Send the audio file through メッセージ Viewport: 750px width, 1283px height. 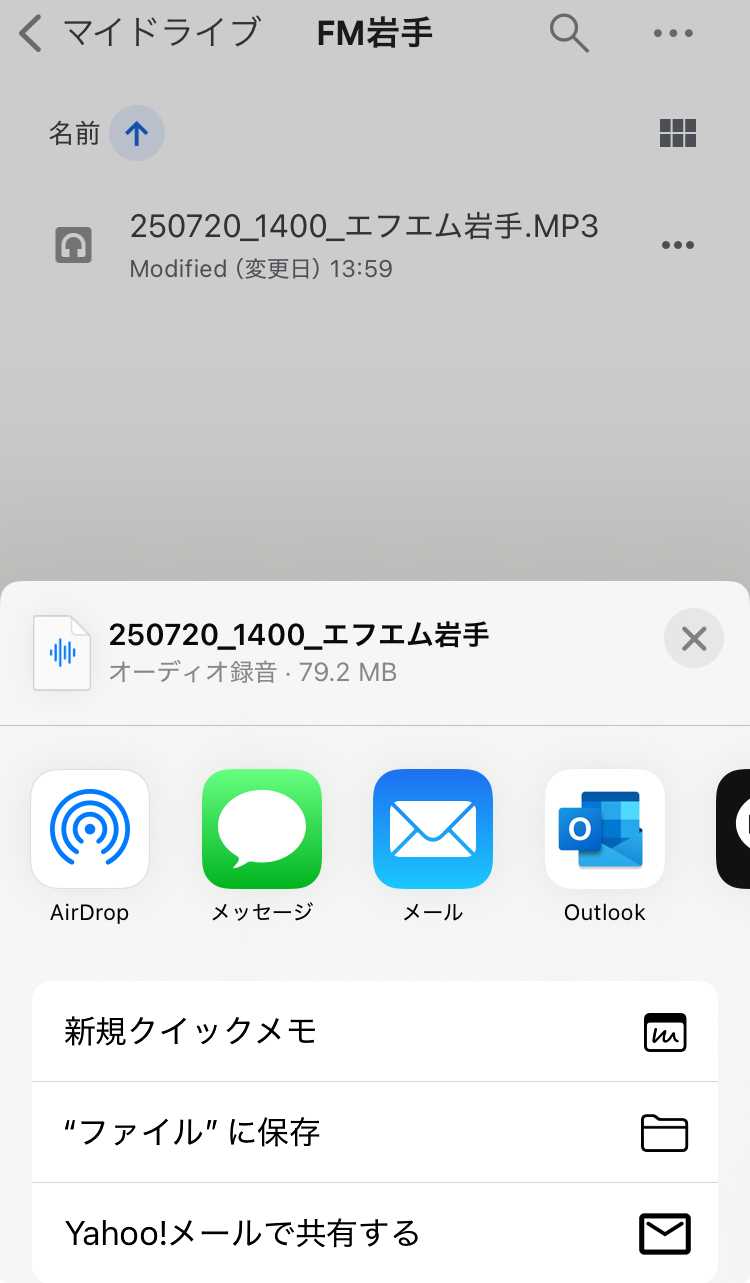pos(262,829)
